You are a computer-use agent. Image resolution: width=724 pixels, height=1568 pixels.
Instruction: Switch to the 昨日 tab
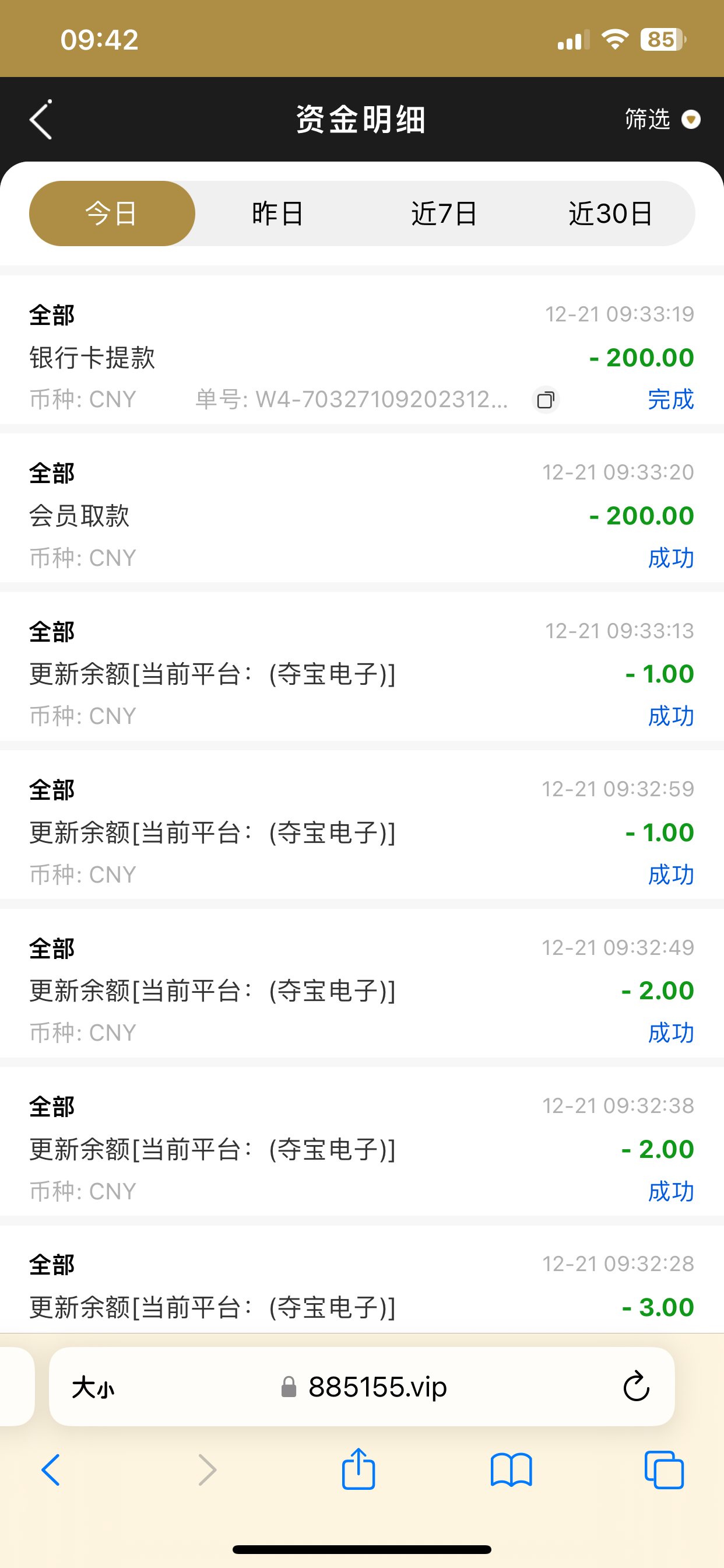pos(277,213)
